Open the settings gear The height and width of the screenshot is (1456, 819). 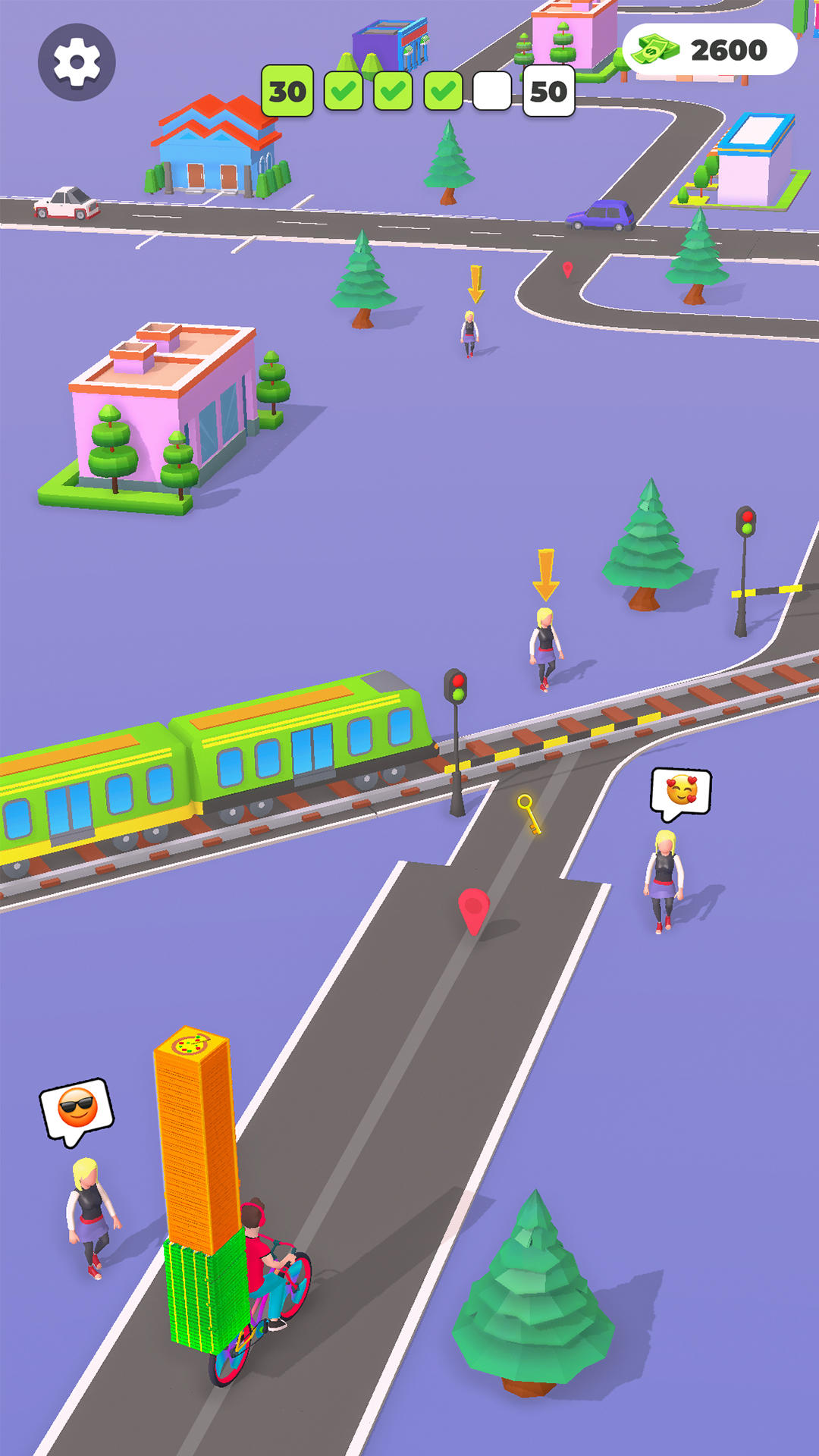pyautogui.click(x=77, y=62)
